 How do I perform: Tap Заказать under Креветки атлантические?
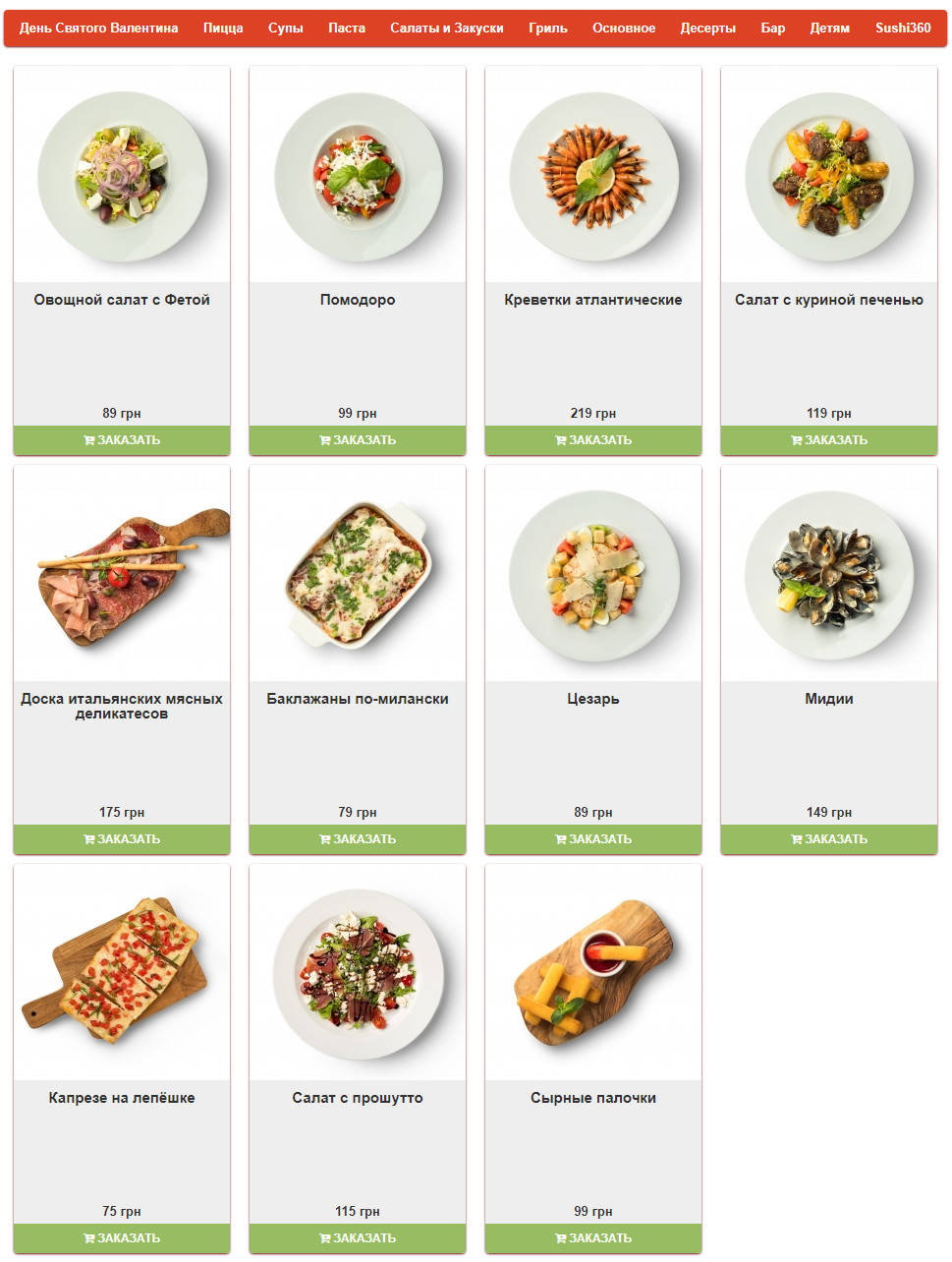593,440
